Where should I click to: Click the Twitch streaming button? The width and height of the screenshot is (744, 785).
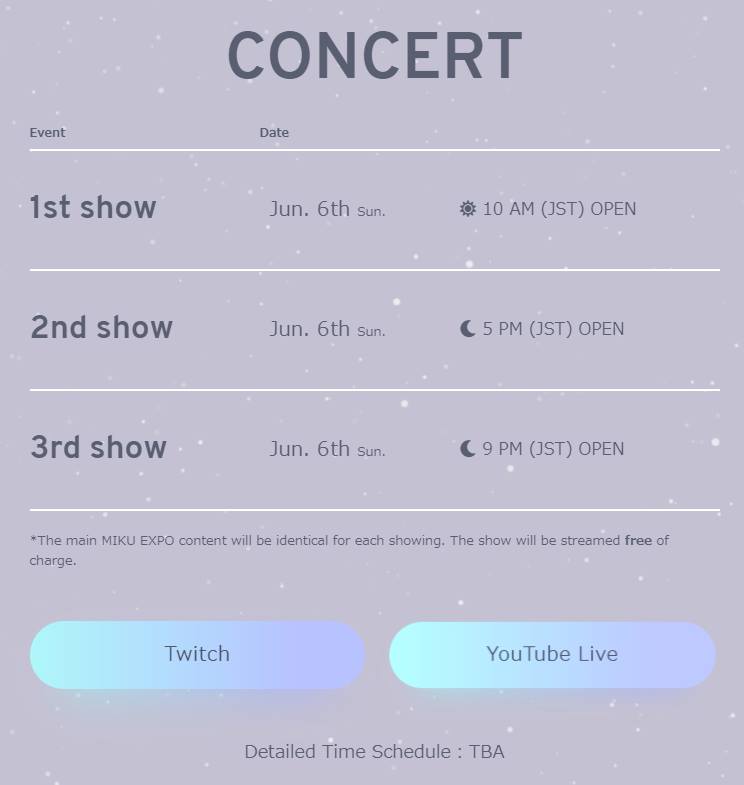[x=197, y=654]
